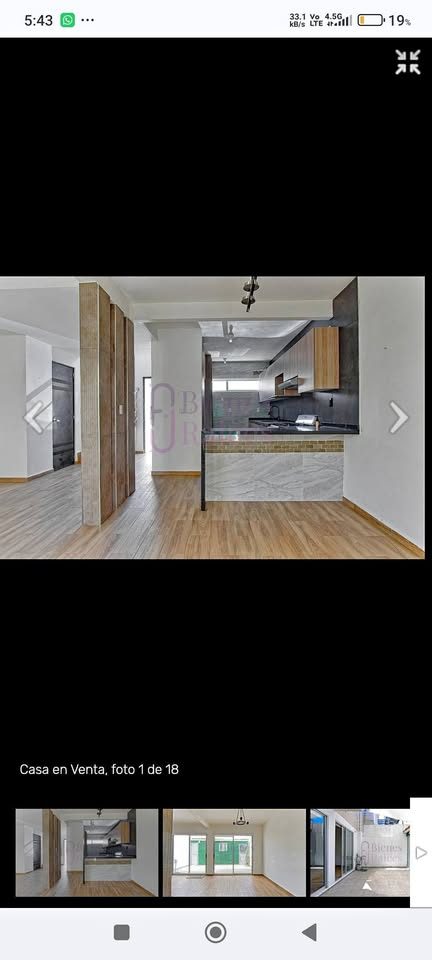Show the next photo with right arrow
Image resolution: width=432 pixels, height=960 pixels.
point(399,418)
